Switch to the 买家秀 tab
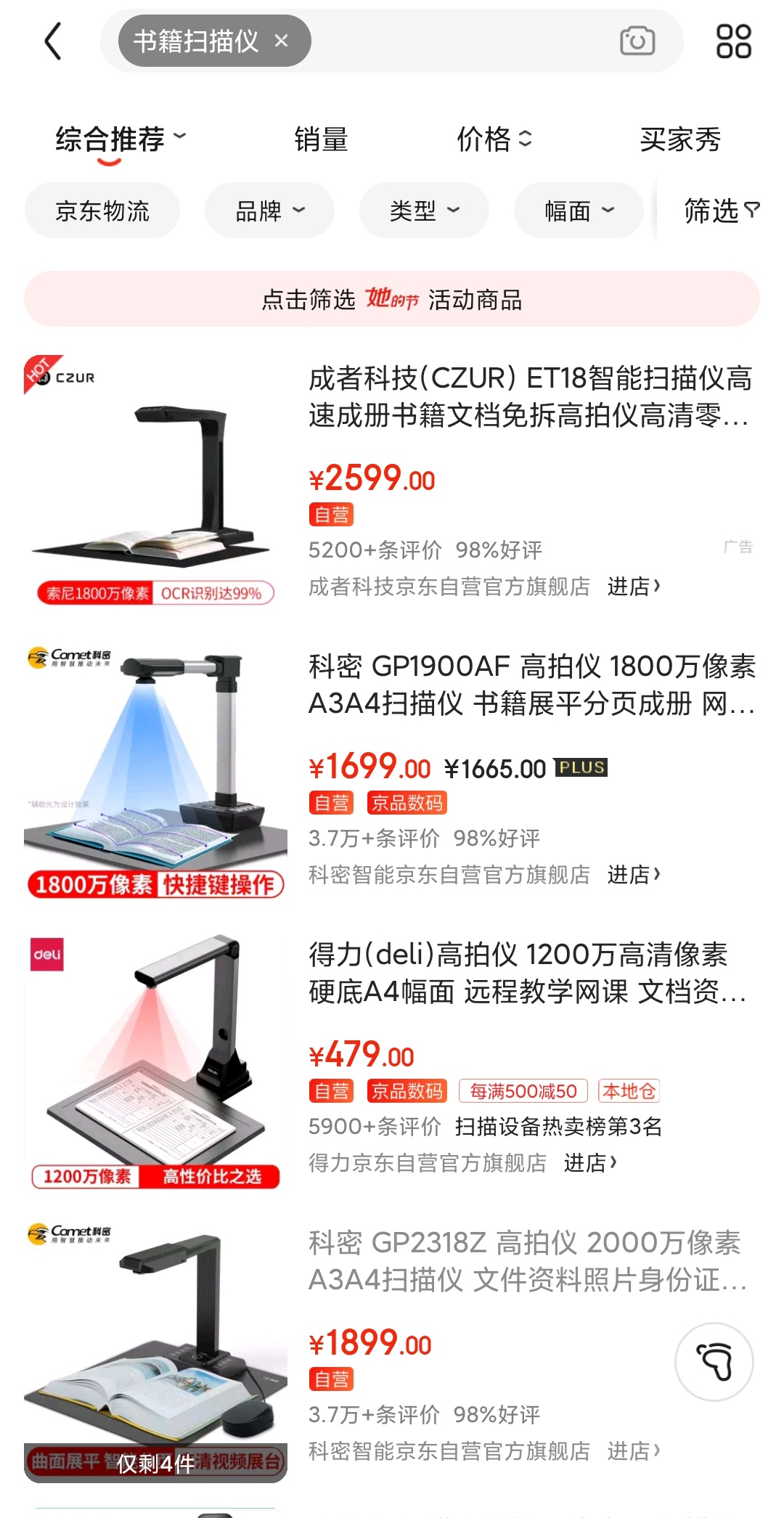This screenshot has height=1518, width=784. point(680,139)
